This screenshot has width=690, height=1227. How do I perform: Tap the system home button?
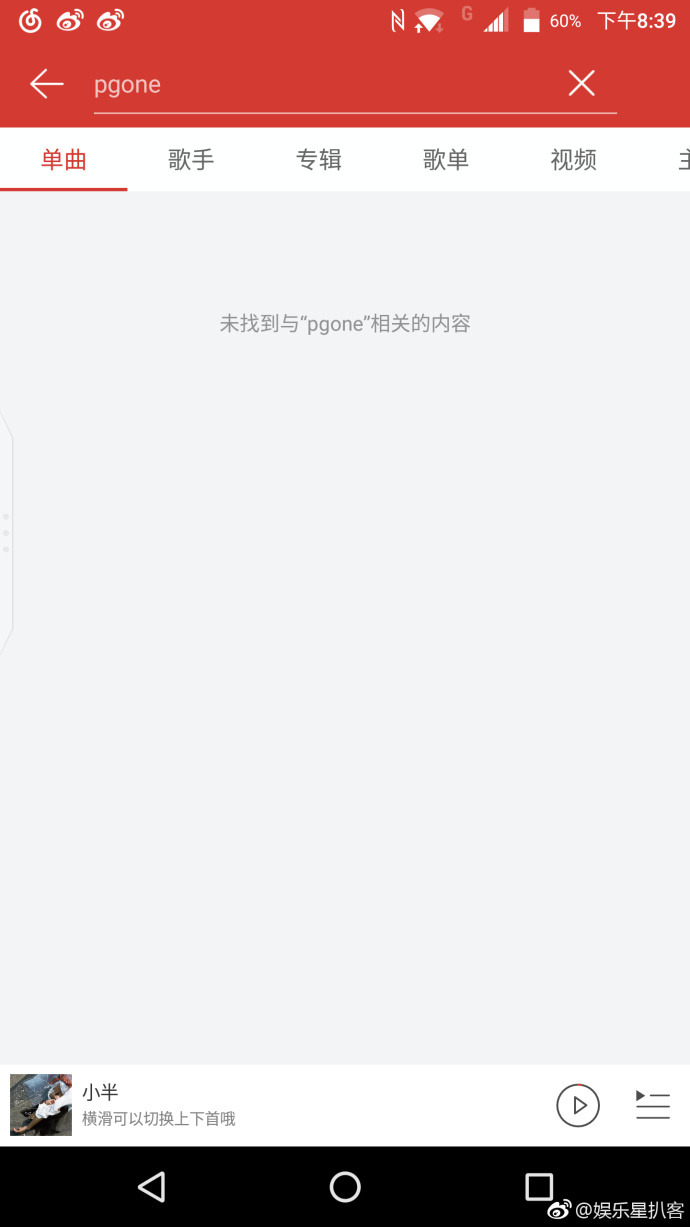pos(345,1187)
